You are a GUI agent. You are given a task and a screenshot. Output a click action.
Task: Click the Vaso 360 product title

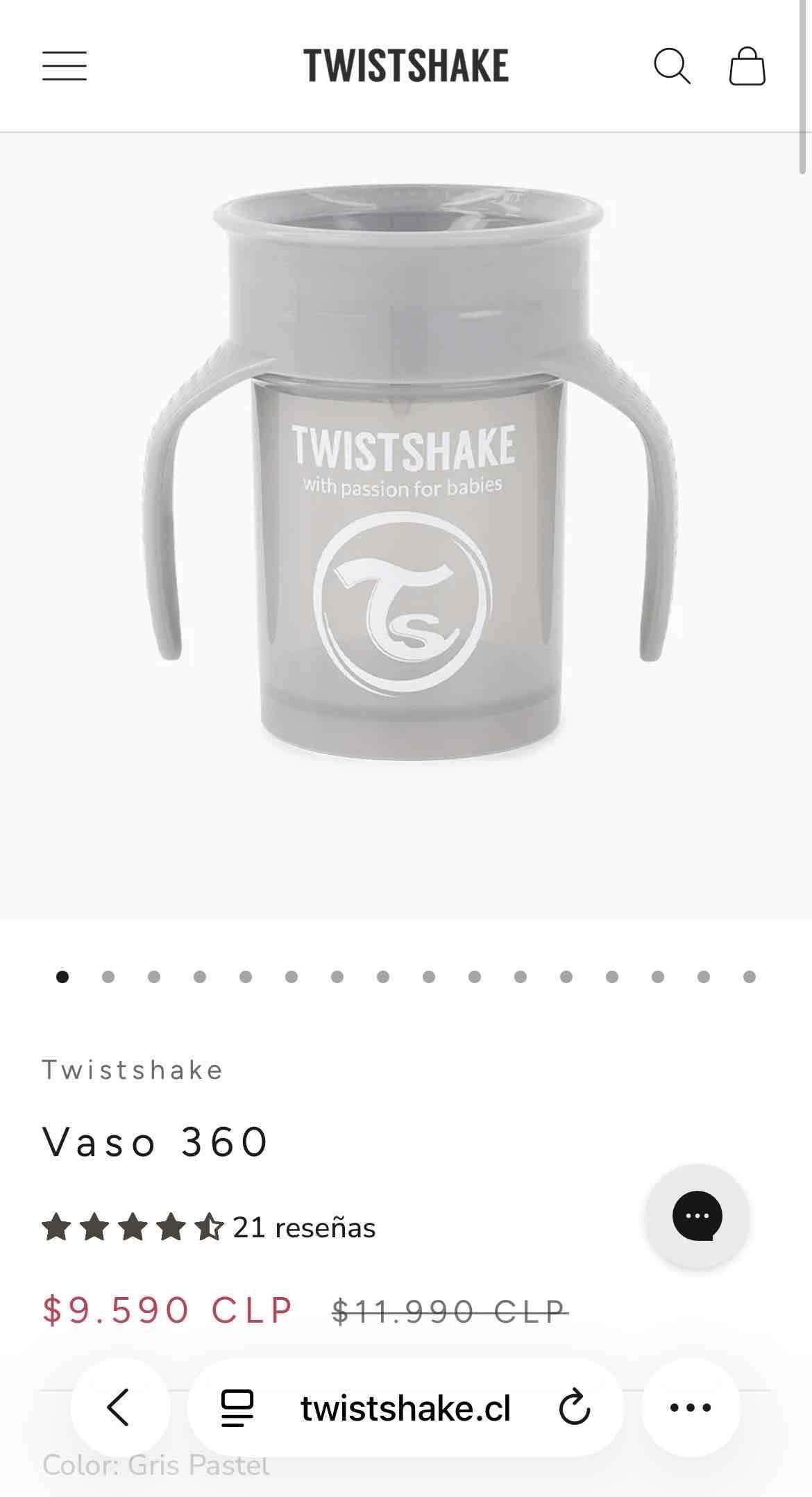click(154, 1142)
